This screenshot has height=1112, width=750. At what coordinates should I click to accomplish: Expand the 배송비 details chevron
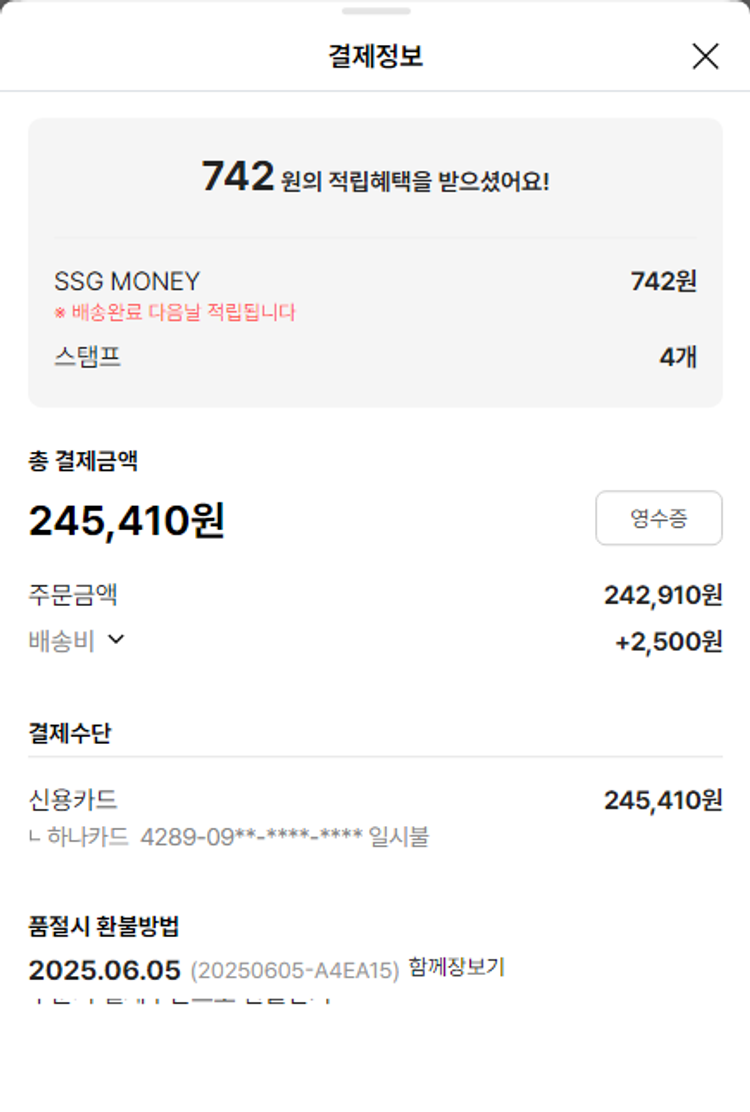(x=116, y=639)
